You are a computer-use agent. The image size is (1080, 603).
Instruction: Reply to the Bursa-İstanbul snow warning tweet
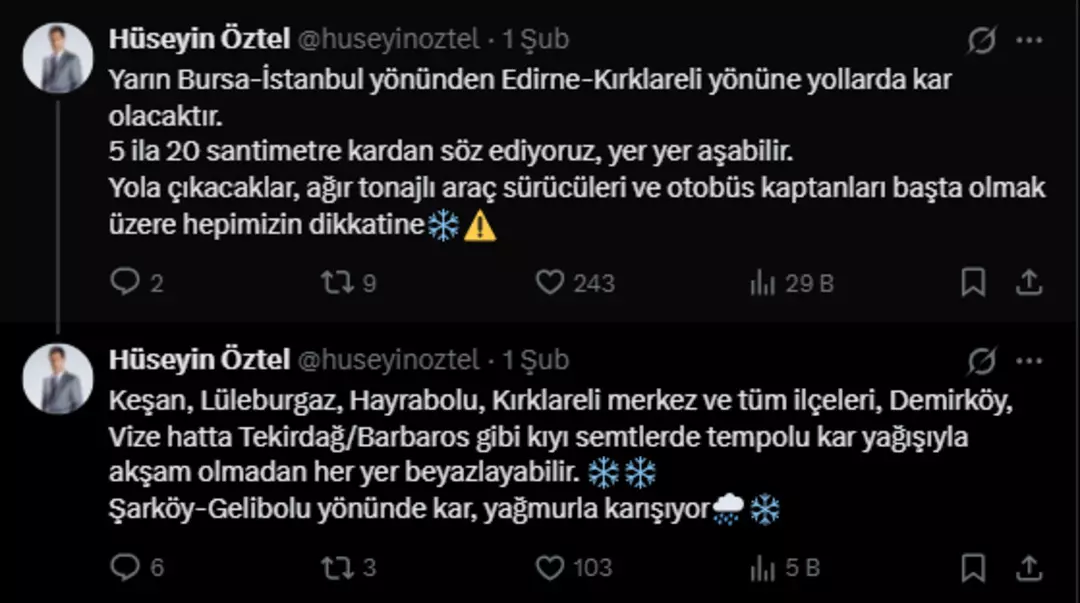tap(125, 283)
